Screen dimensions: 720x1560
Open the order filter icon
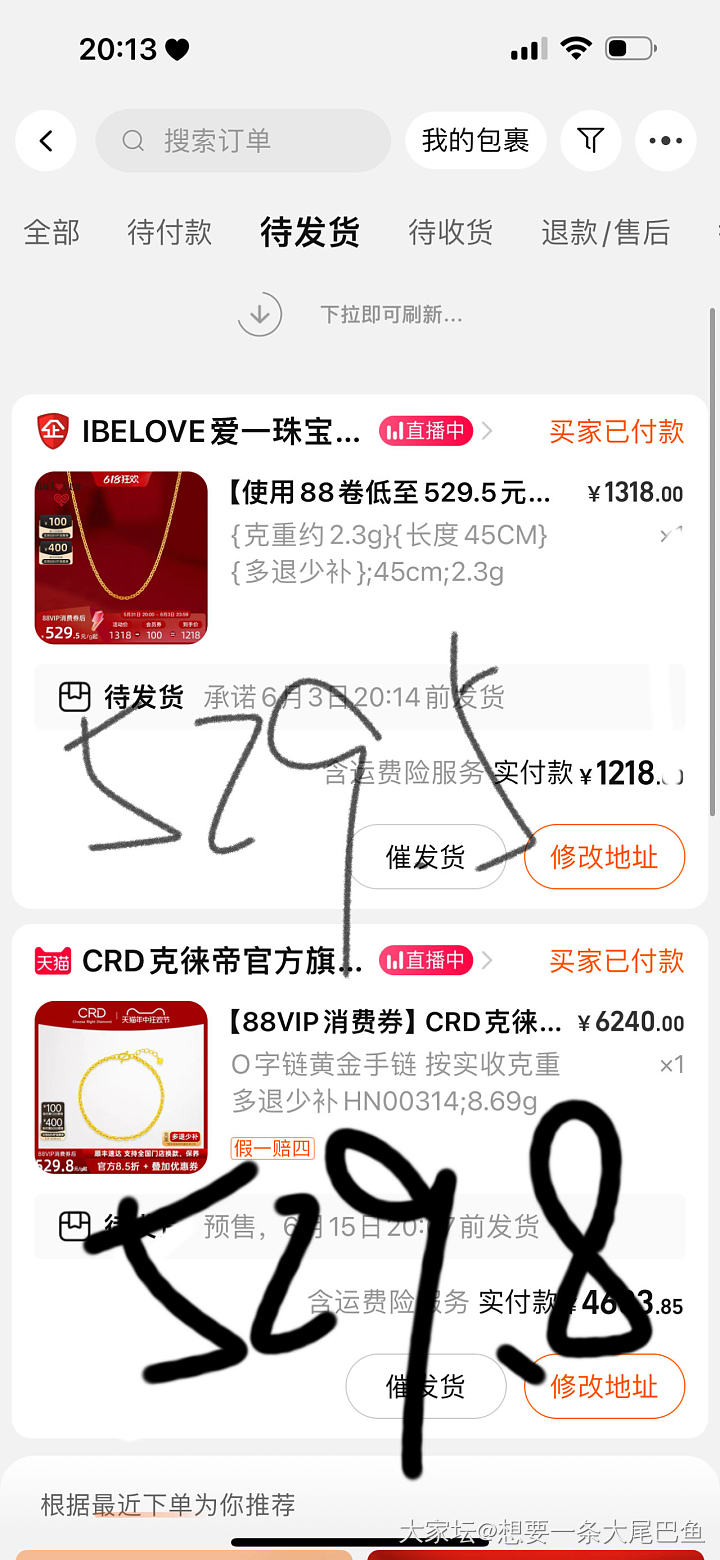coord(591,141)
